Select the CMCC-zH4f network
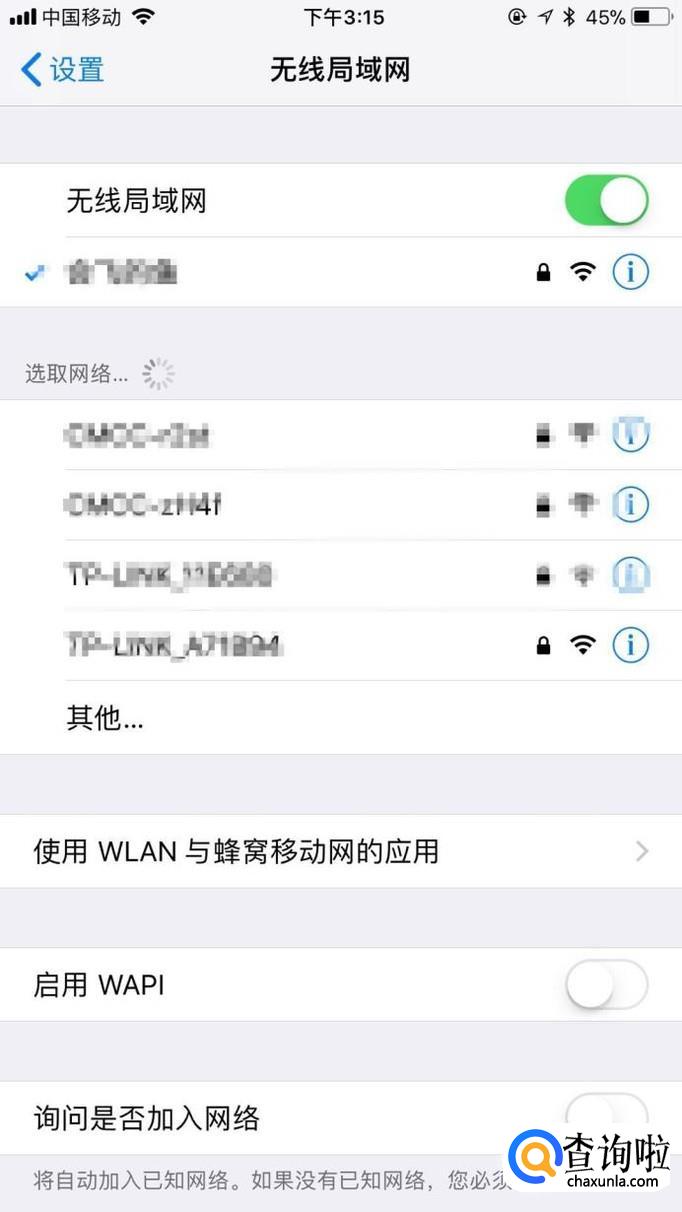Screen dimensions: 682x1212 coord(143,506)
